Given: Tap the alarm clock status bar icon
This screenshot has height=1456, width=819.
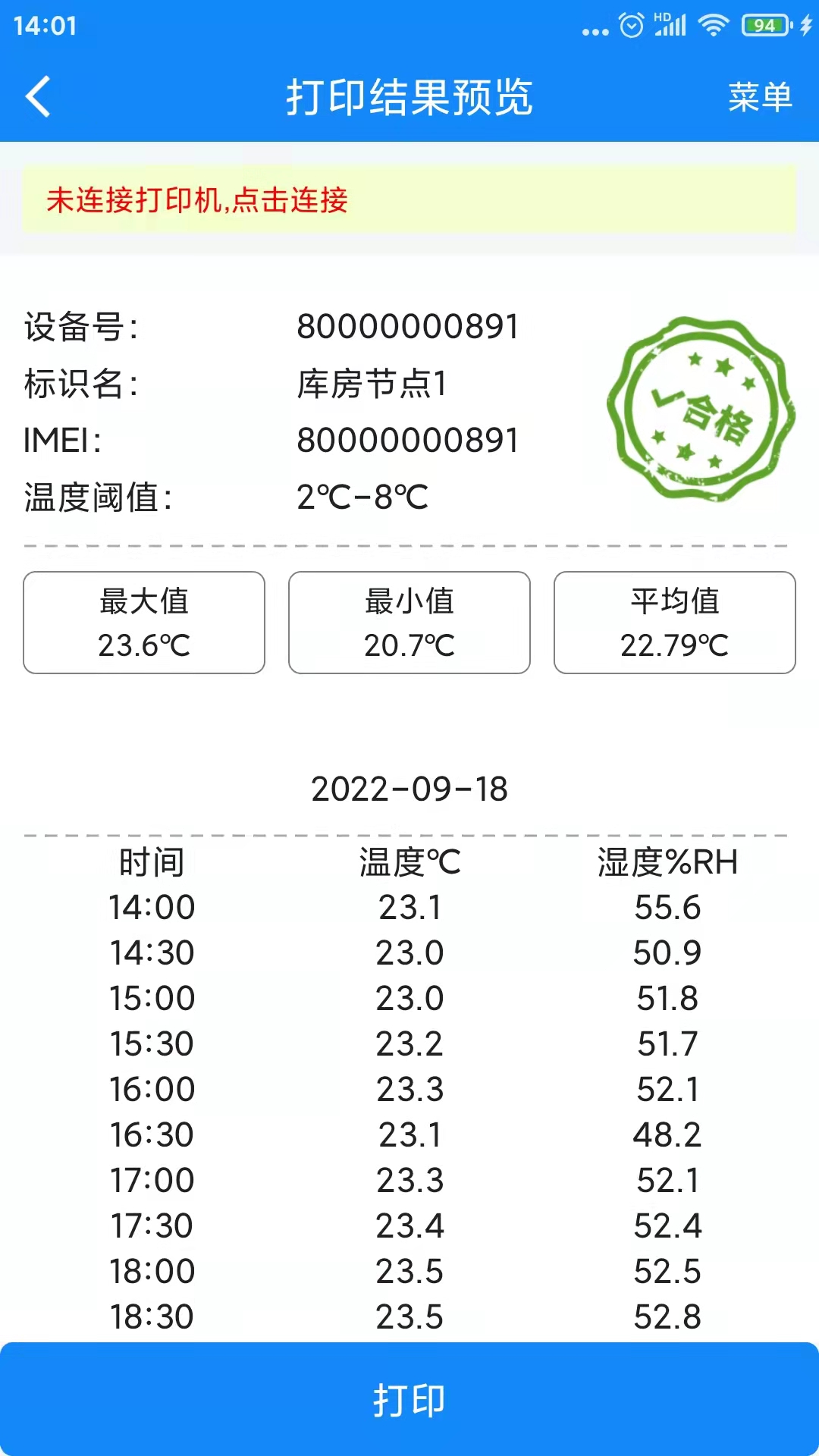Looking at the screenshot, I should [630, 24].
